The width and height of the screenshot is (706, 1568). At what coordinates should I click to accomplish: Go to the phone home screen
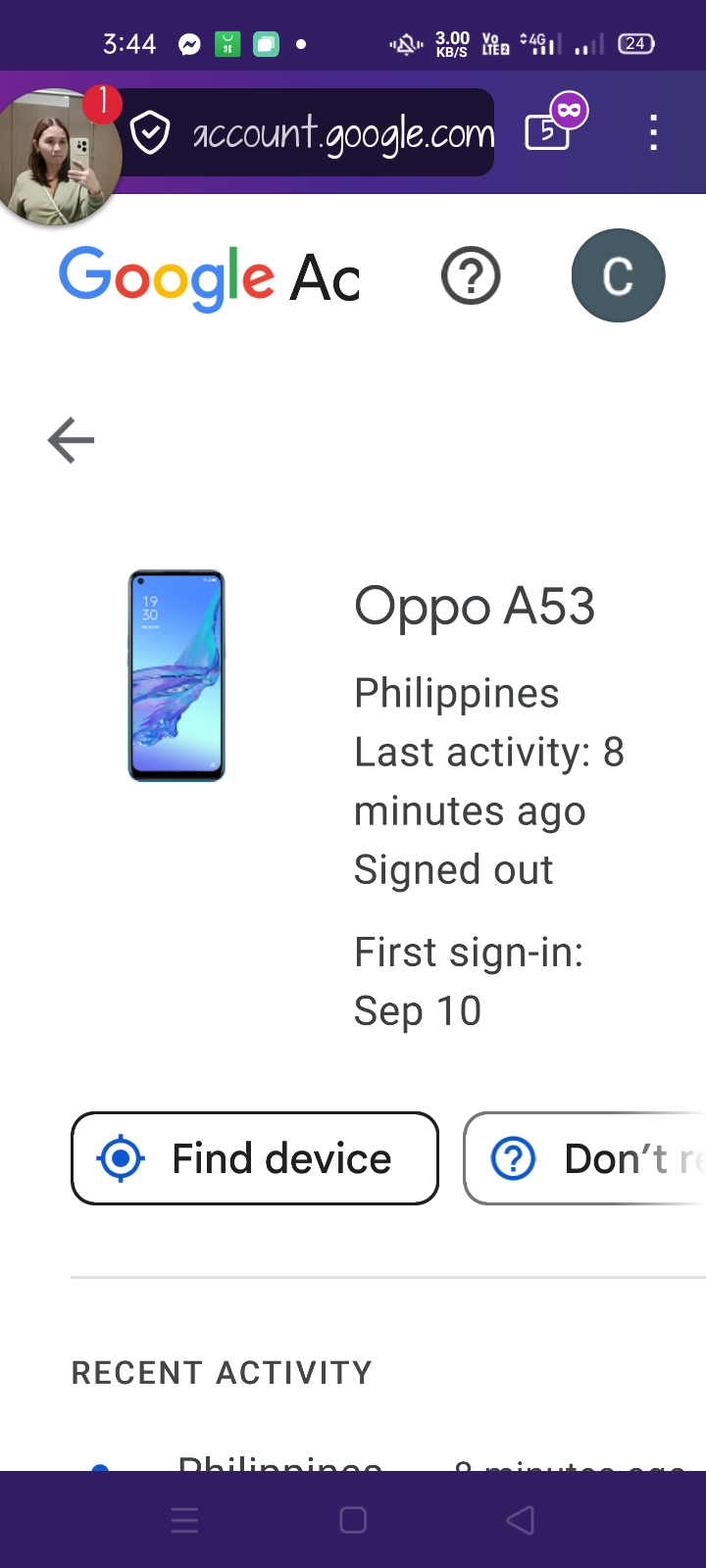point(353,1520)
